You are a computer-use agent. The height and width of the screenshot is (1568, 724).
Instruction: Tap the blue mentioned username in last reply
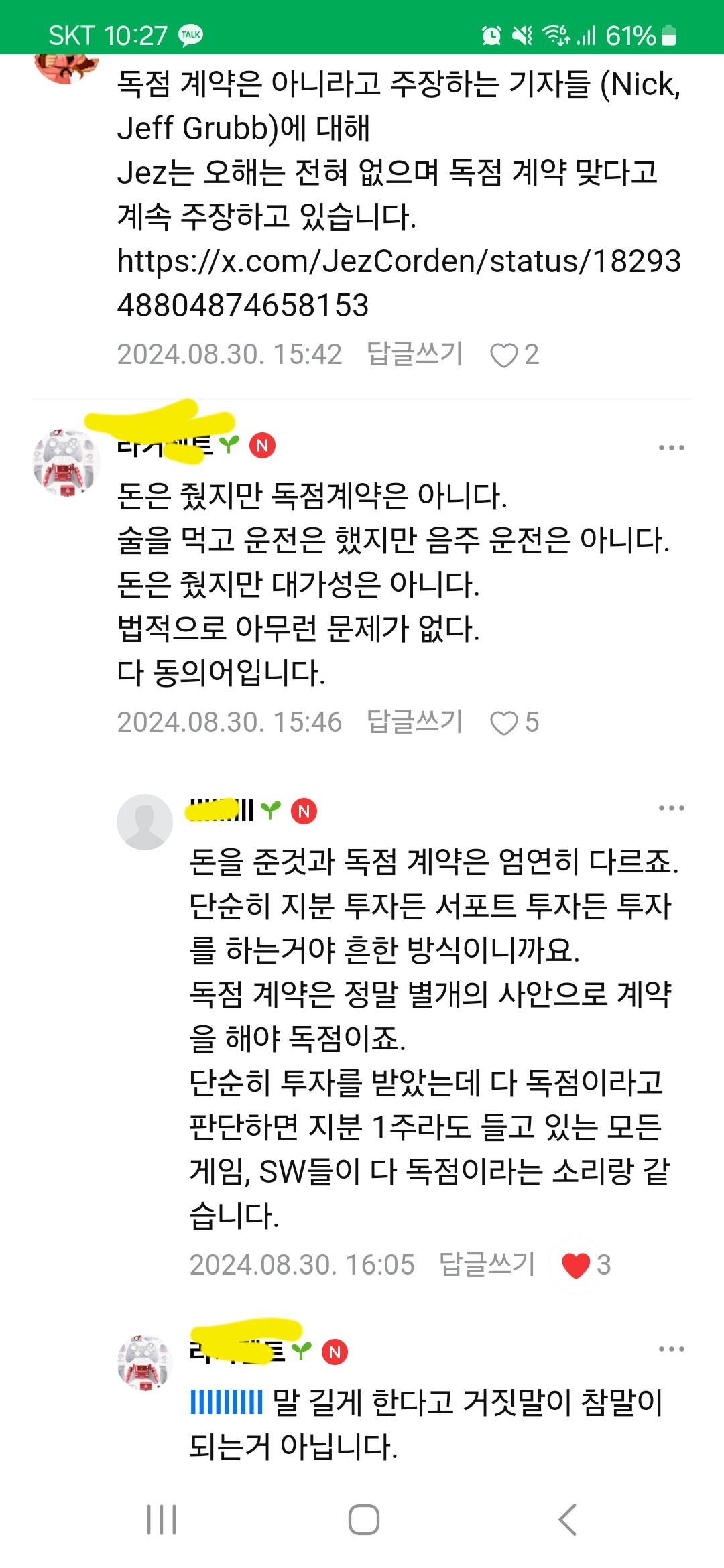click(227, 1402)
